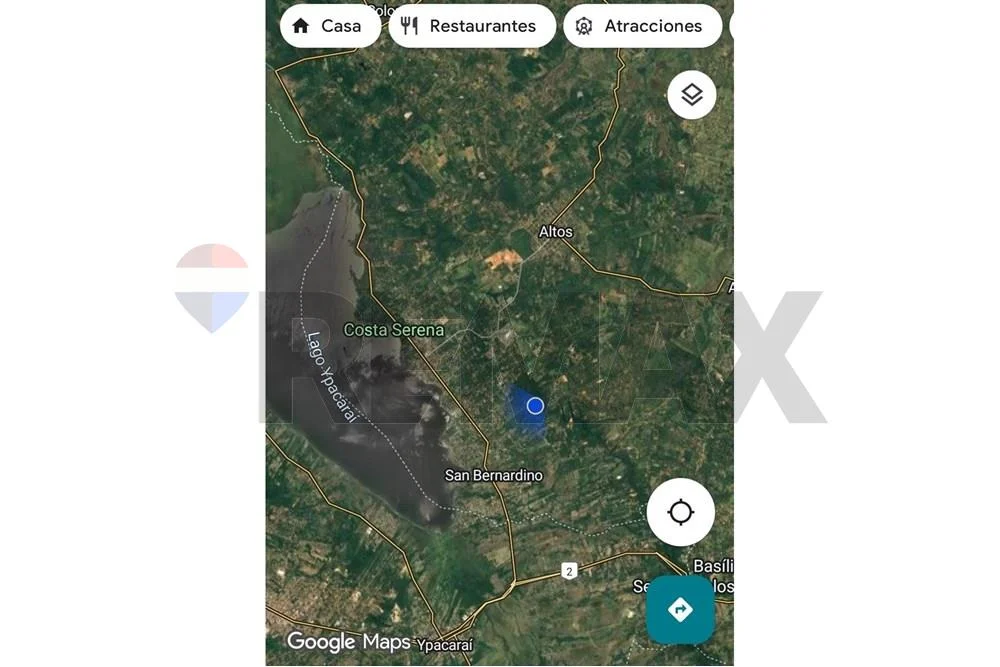Center map on my location
Image resolution: width=1000 pixels, height=667 pixels.
[x=681, y=512]
